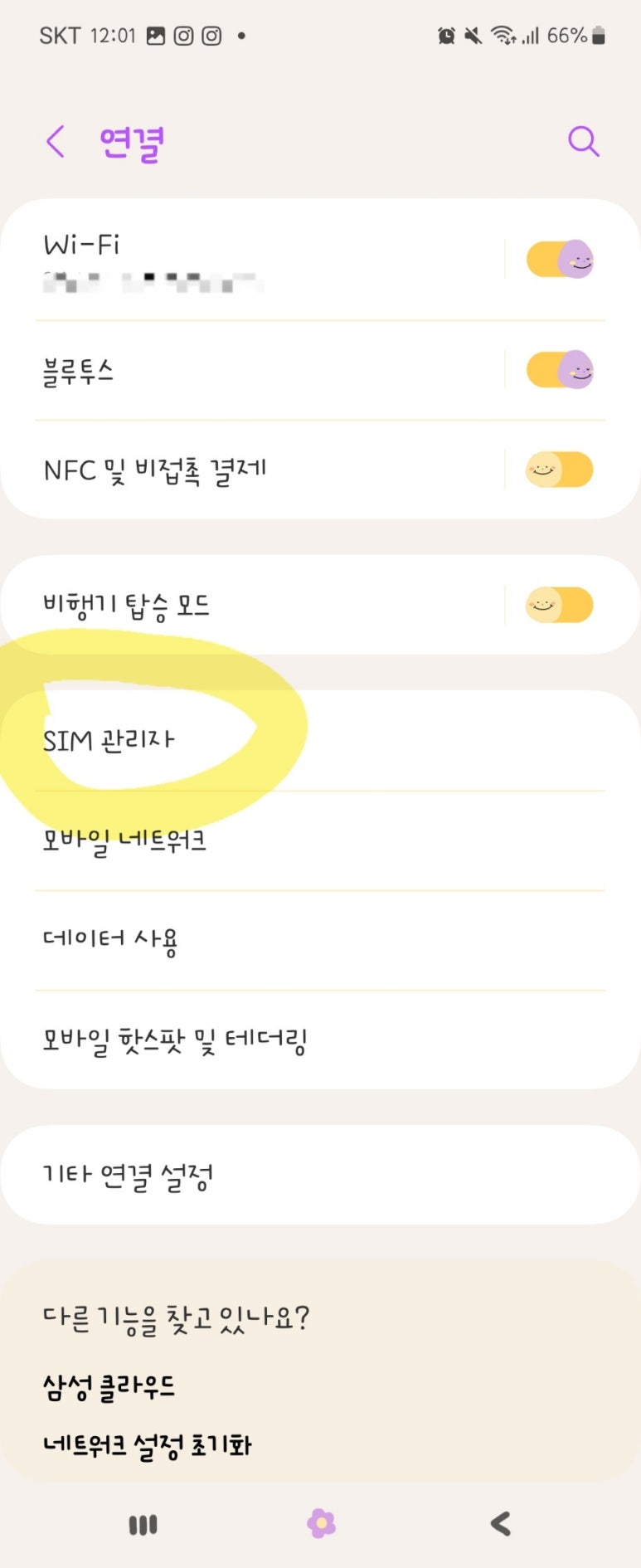Open 모바일 네트워크 settings
The height and width of the screenshot is (1568, 641).
249,840
